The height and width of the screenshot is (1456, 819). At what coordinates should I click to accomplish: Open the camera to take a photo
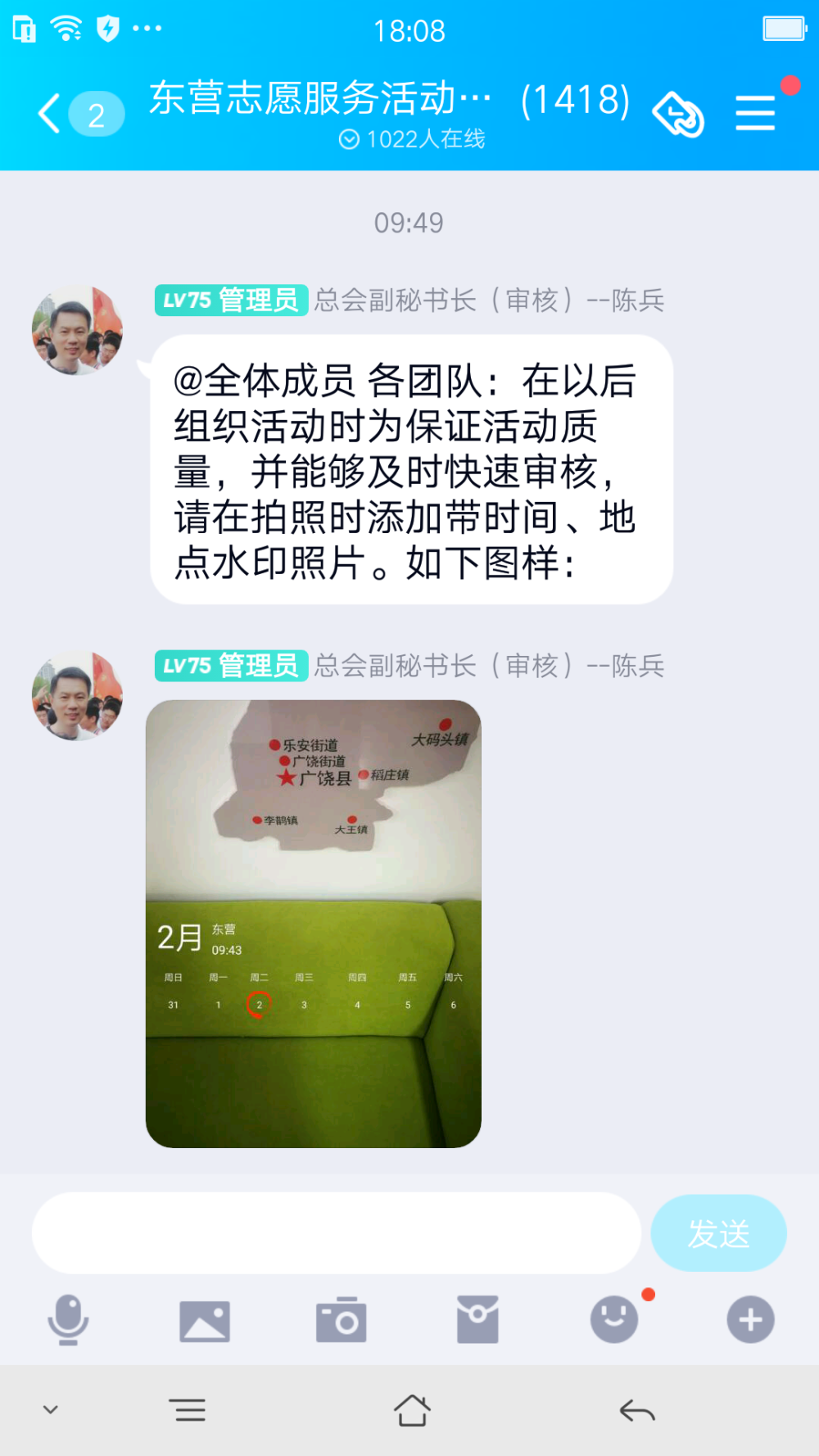pyautogui.click(x=341, y=1320)
